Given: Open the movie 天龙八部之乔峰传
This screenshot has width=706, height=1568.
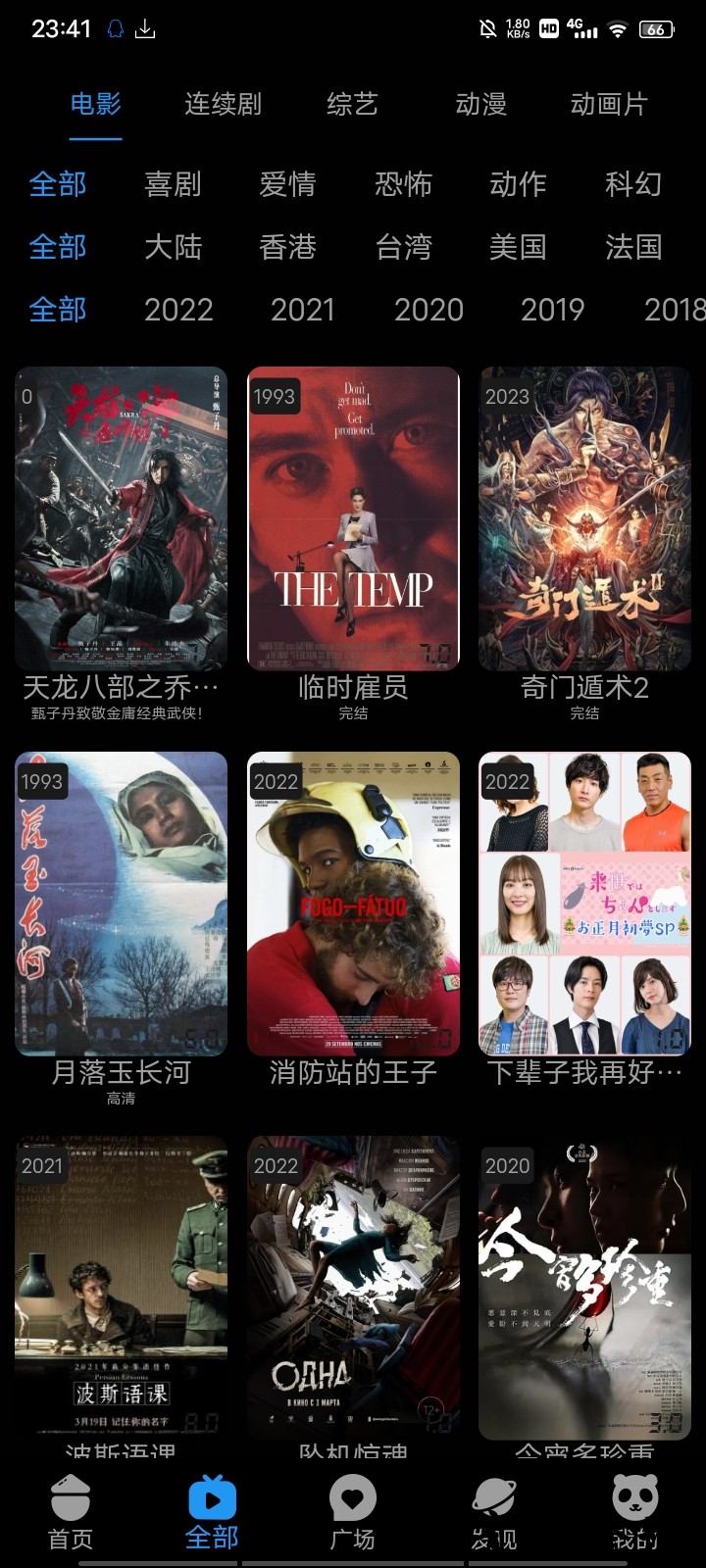Looking at the screenshot, I should (x=121, y=519).
